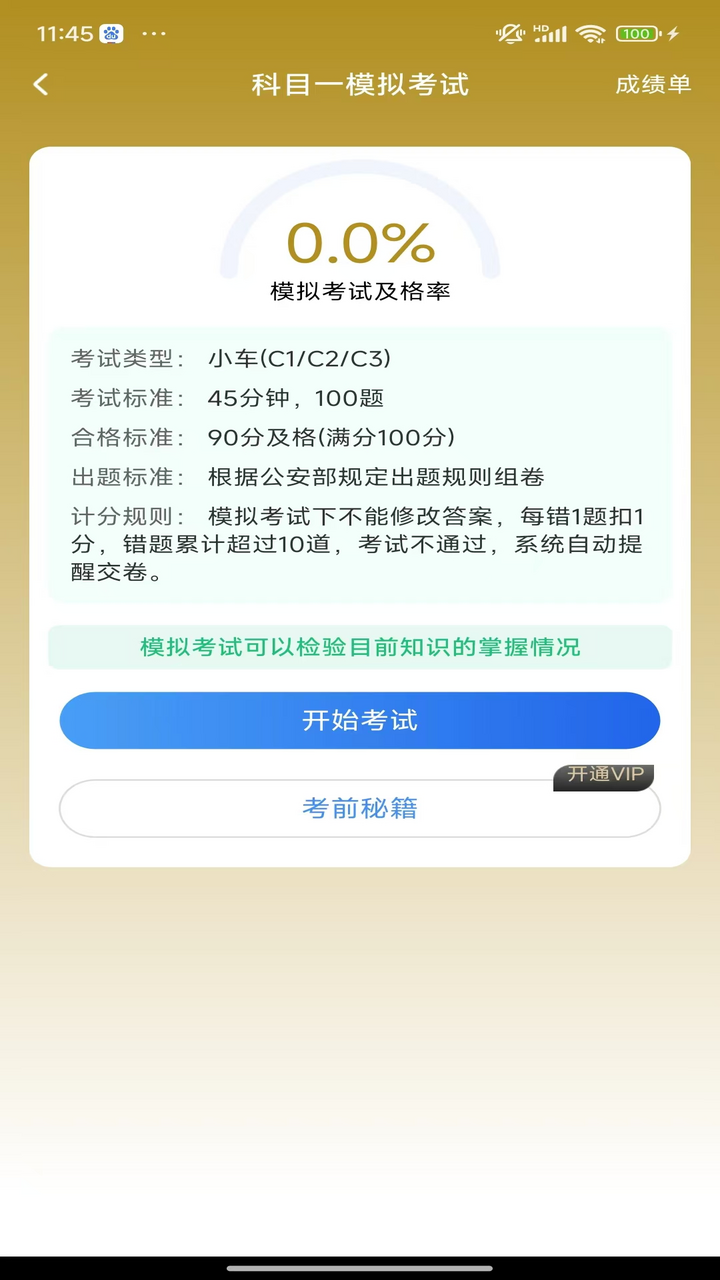Tap the 开通VIP badge

[x=604, y=775]
